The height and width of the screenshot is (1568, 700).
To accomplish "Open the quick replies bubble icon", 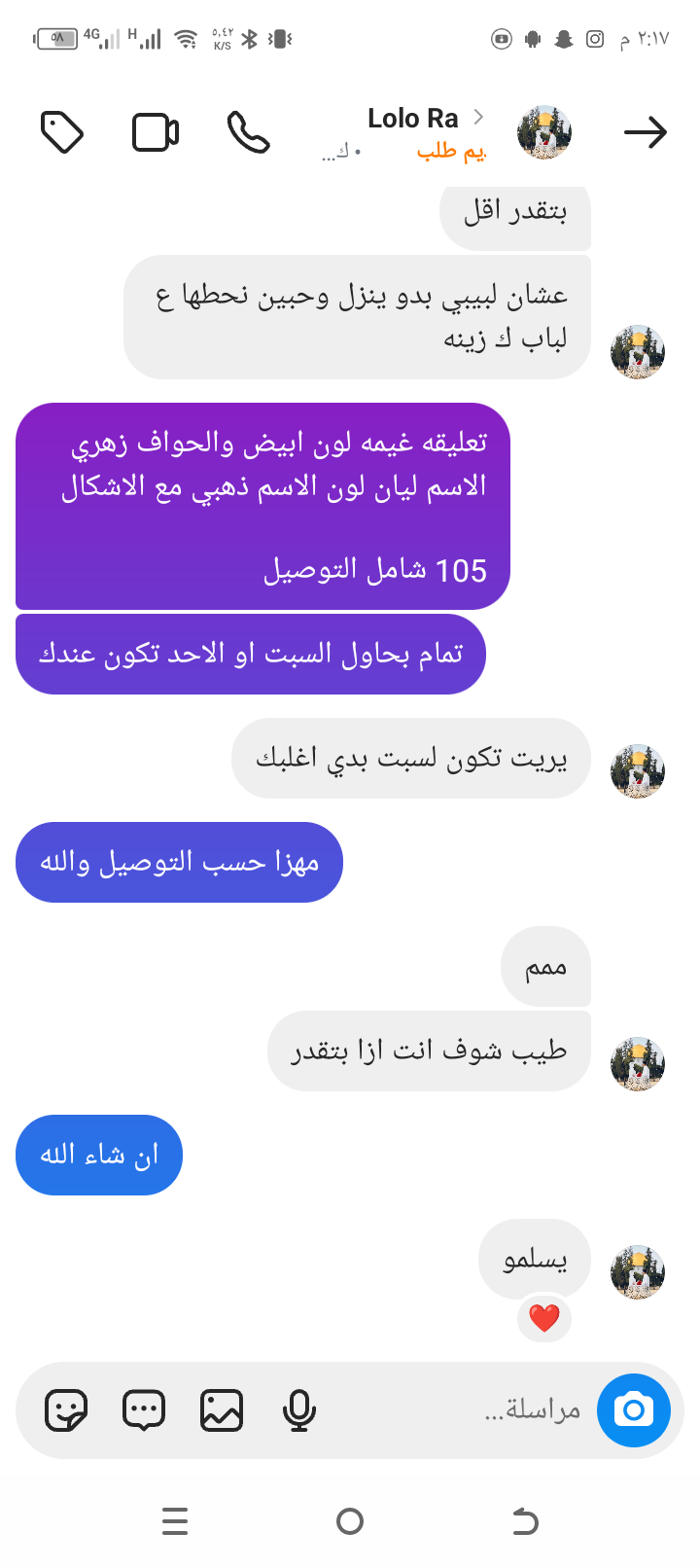I will [144, 1409].
